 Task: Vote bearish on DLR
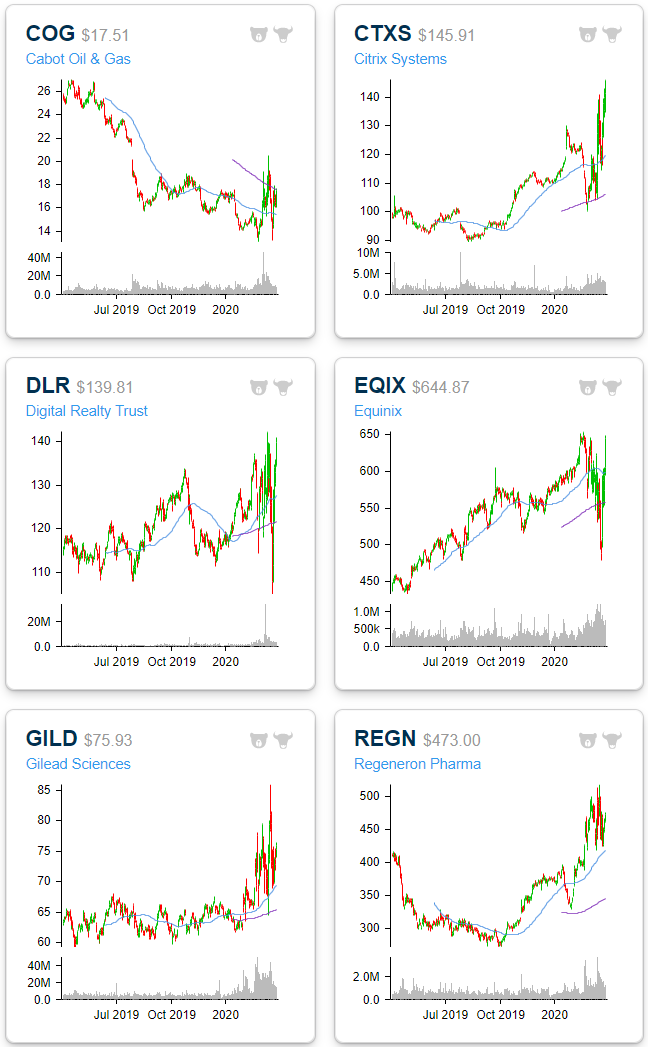pos(259,386)
